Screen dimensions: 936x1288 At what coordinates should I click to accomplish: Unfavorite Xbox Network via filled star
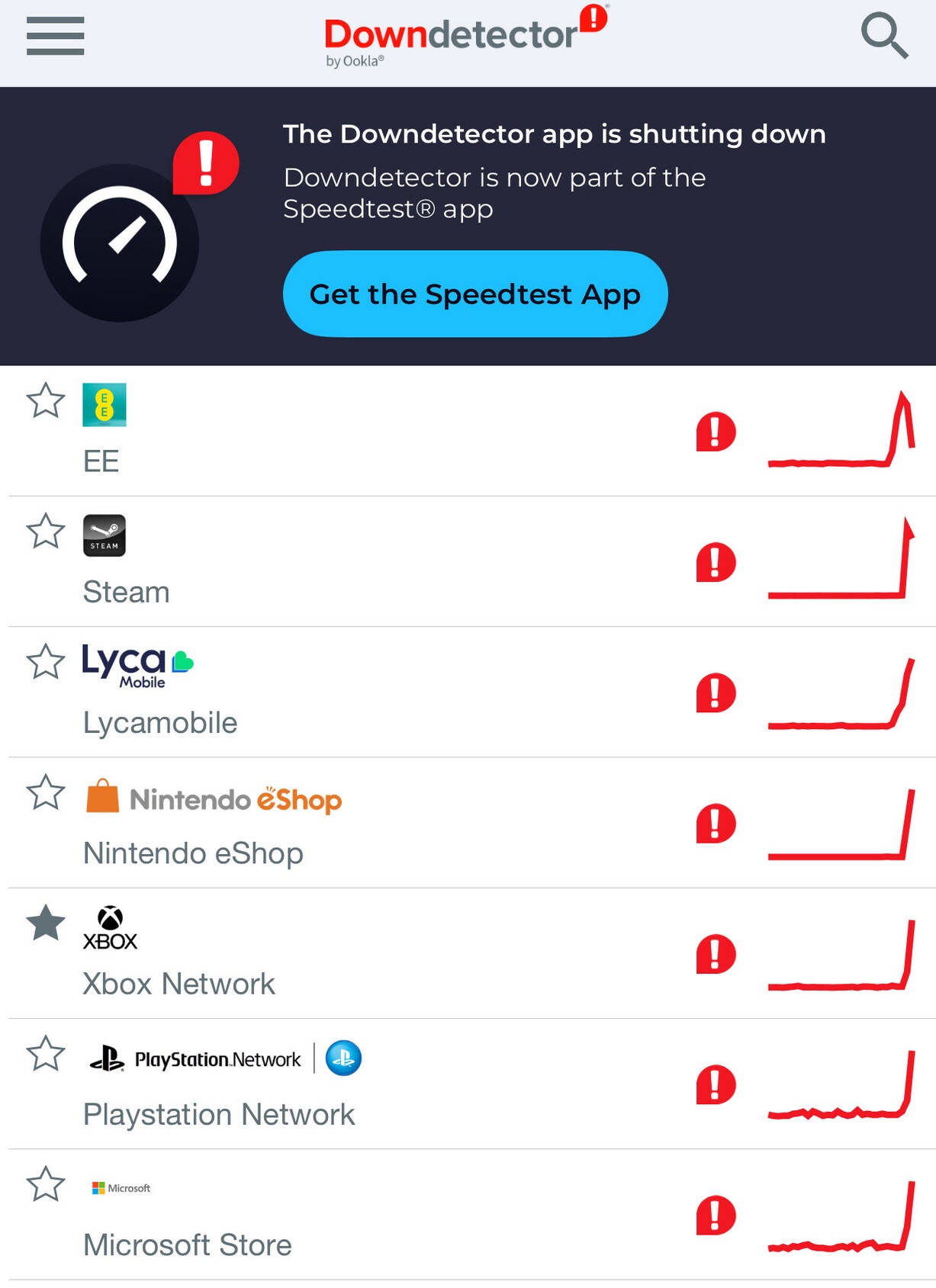[x=46, y=923]
